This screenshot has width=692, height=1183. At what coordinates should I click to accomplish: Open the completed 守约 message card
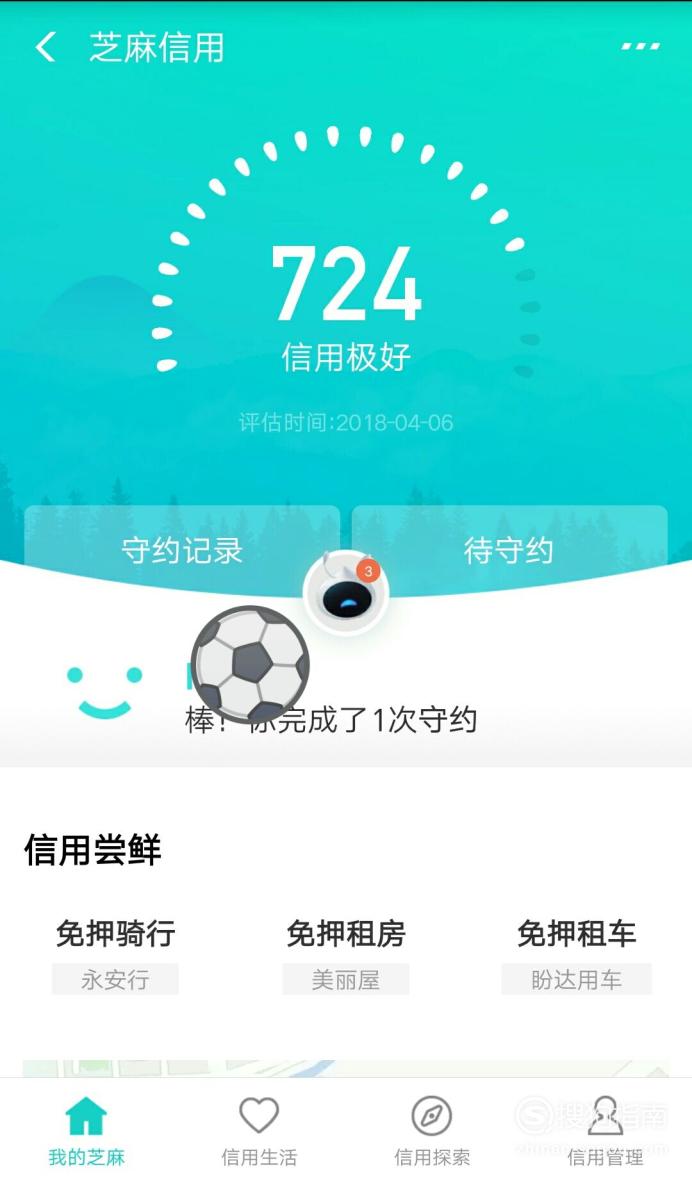click(x=346, y=690)
